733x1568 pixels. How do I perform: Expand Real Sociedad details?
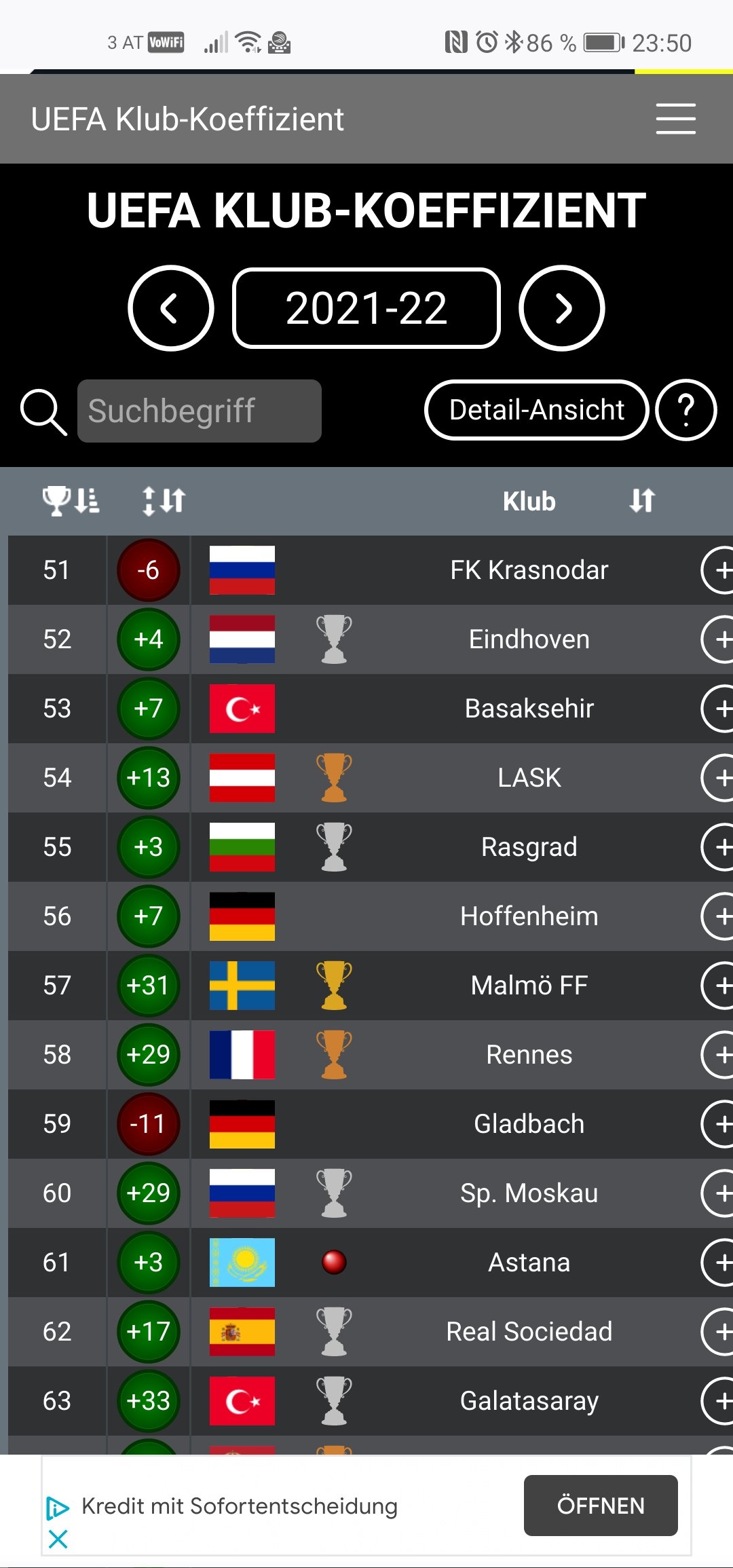coord(717,1332)
